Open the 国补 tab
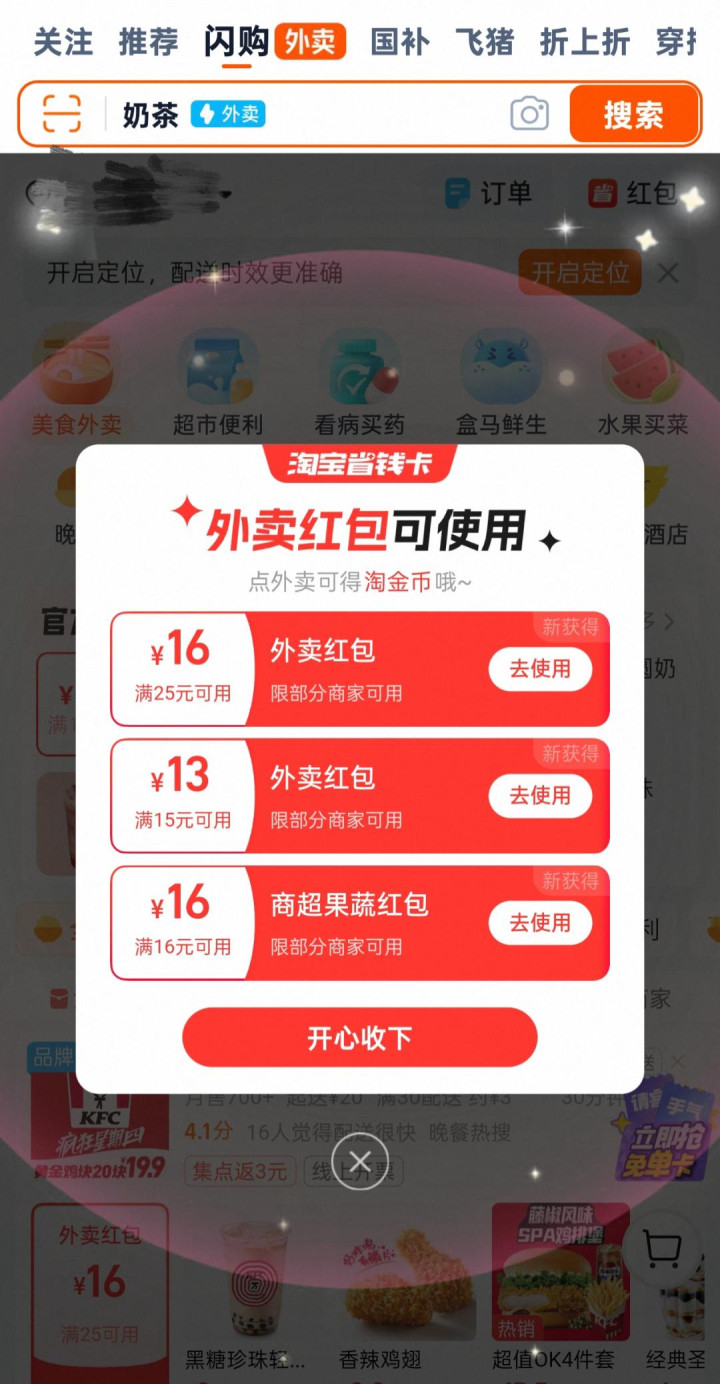 pos(400,42)
